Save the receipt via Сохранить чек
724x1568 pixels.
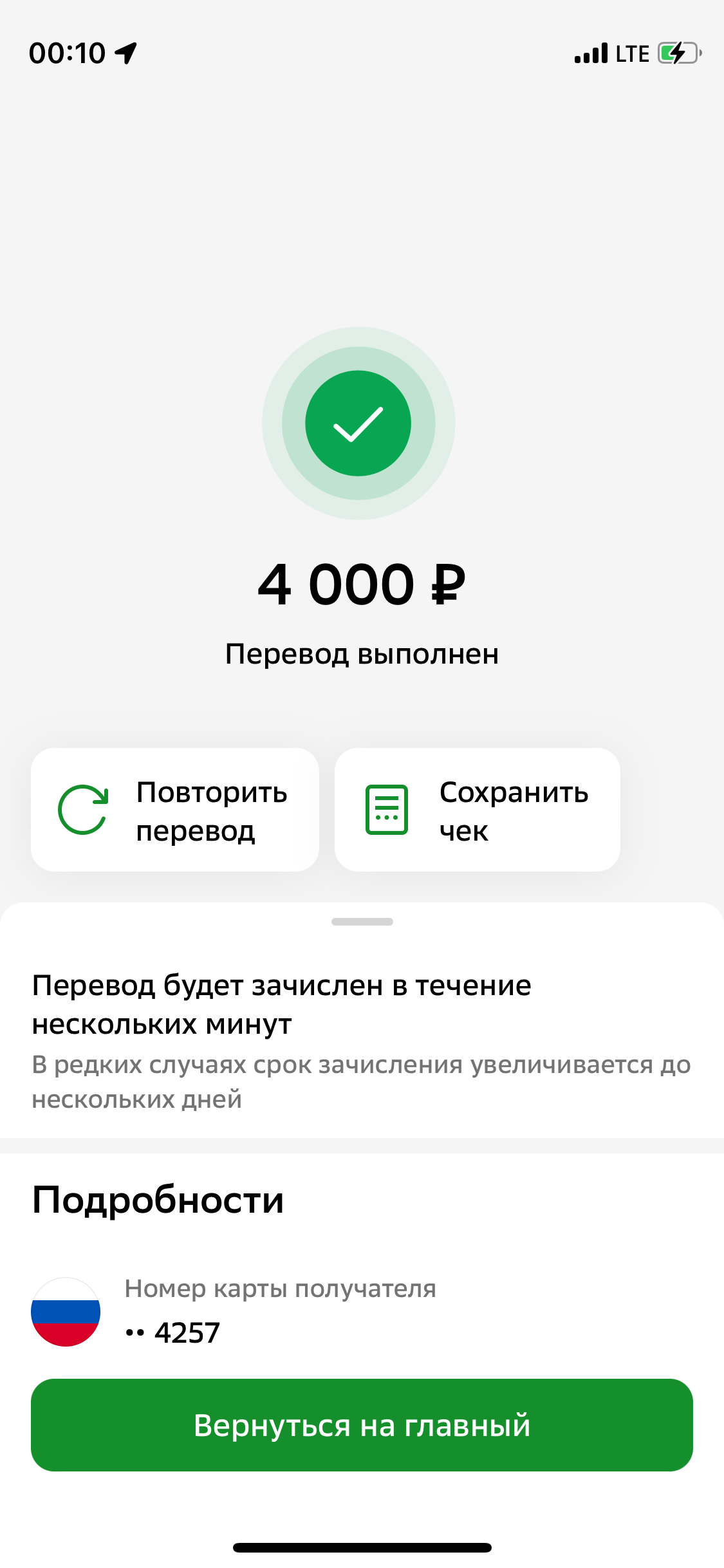pyautogui.click(x=478, y=810)
